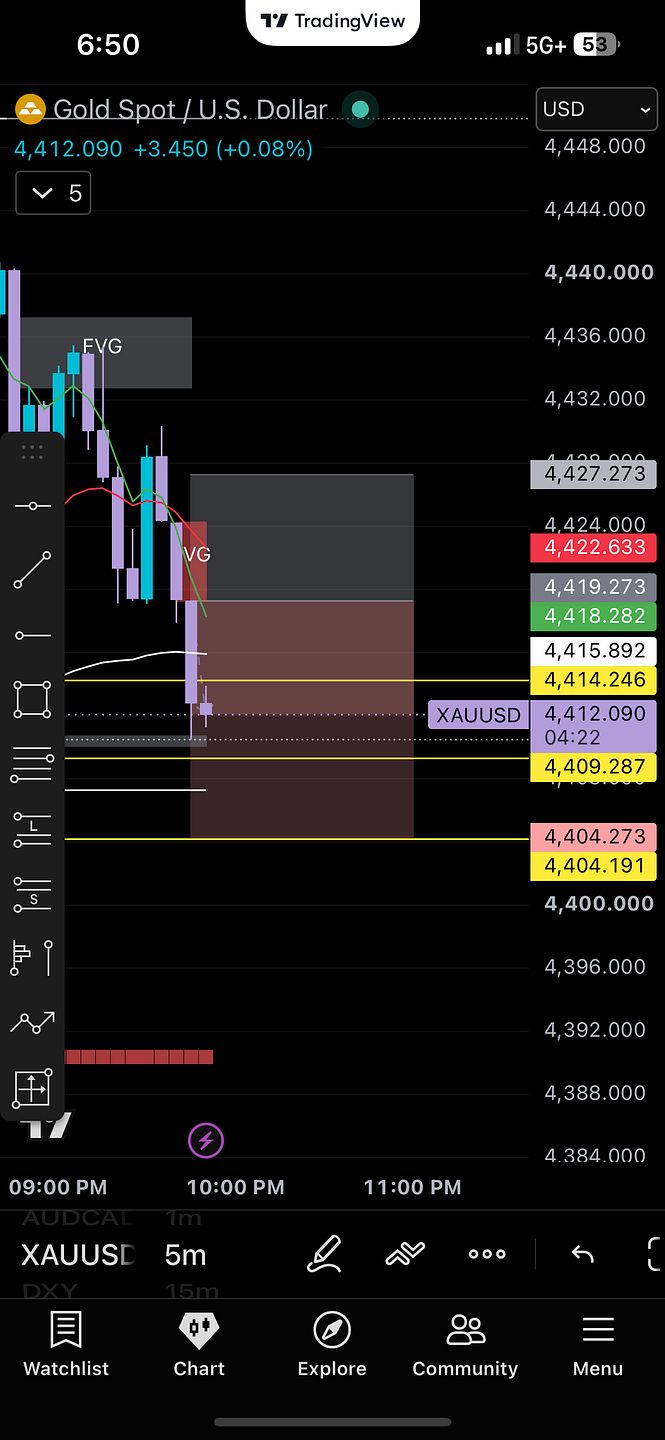Pick the horizontal ray drawing tool
Image resolution: width=665 pixels, height=1440 pixels.
[32, 635]
